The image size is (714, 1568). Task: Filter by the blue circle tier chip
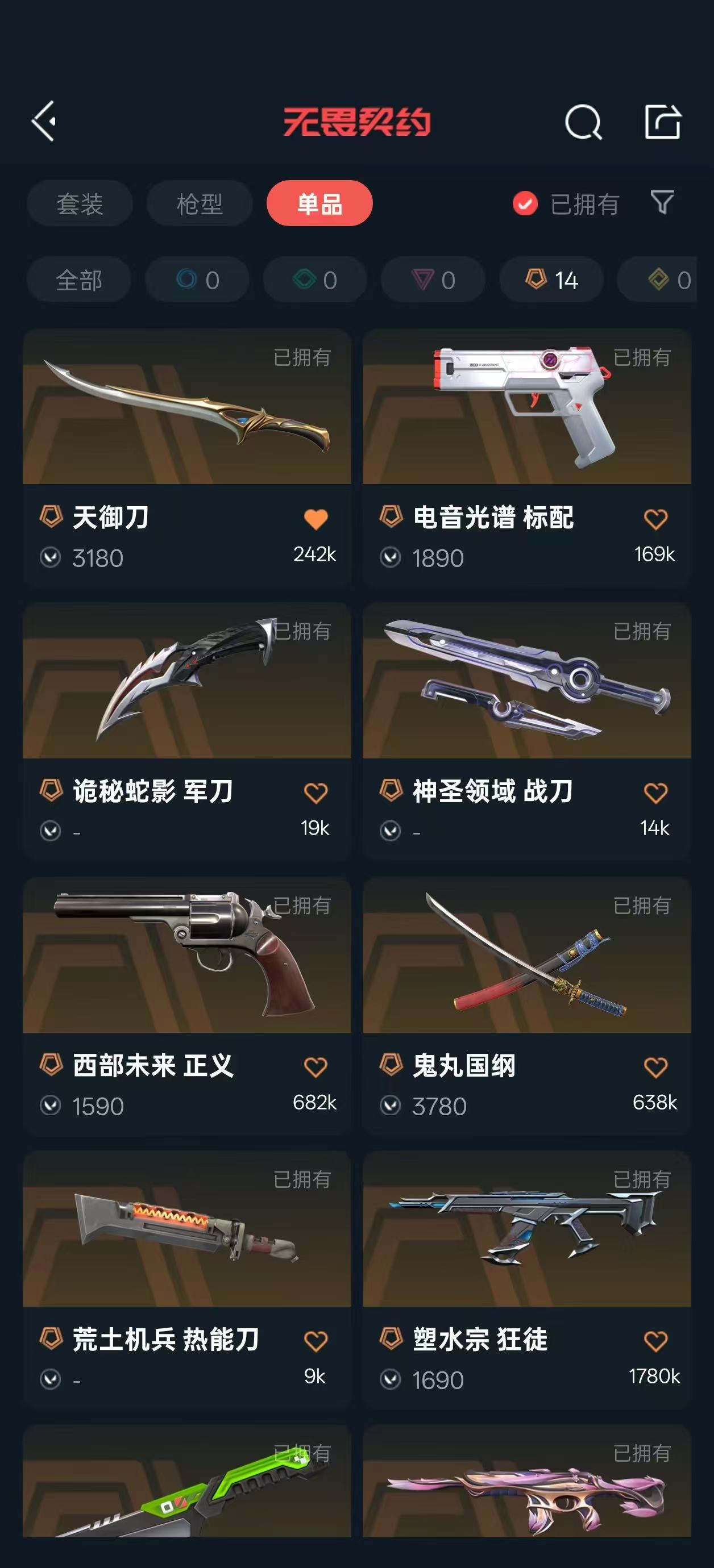coord(197,280)
